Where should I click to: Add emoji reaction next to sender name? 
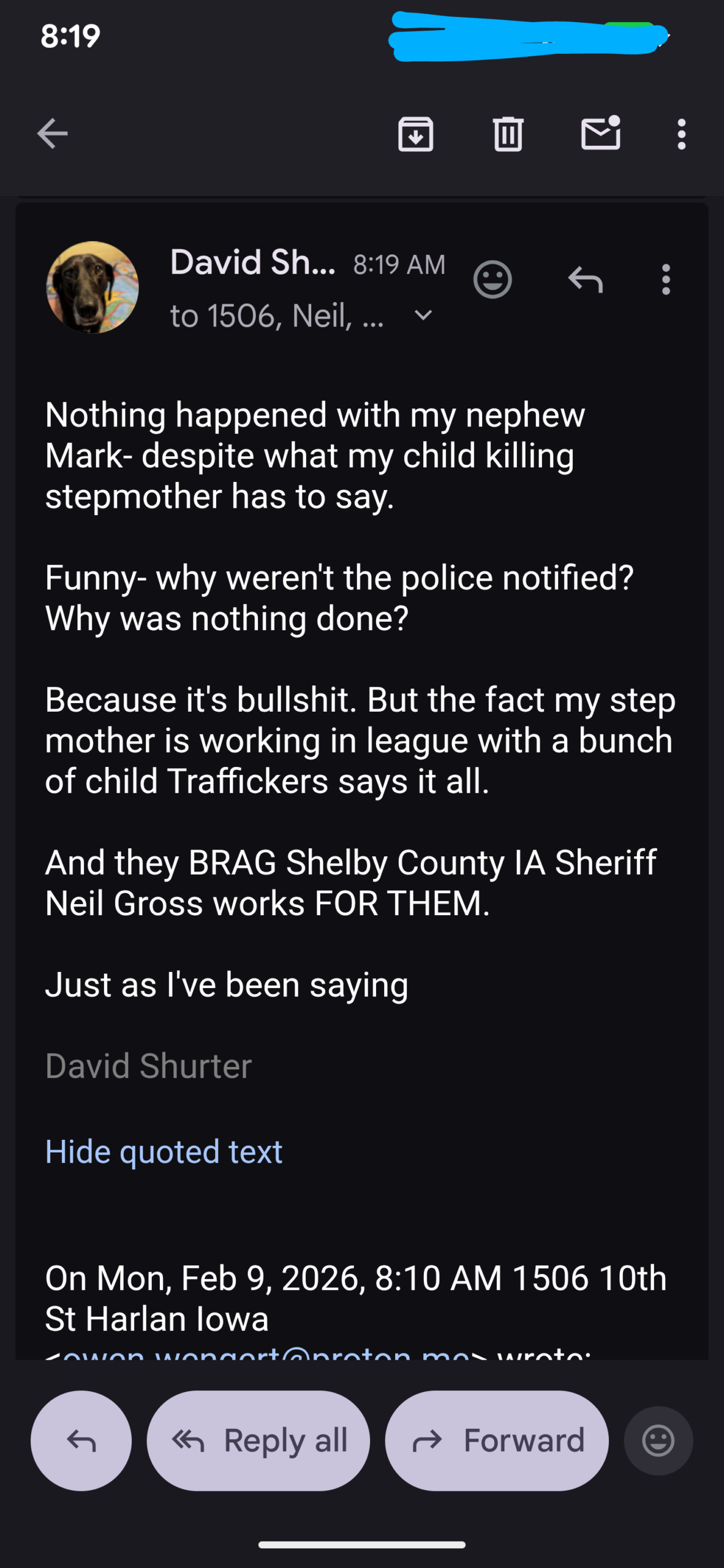tap(492, 280)
